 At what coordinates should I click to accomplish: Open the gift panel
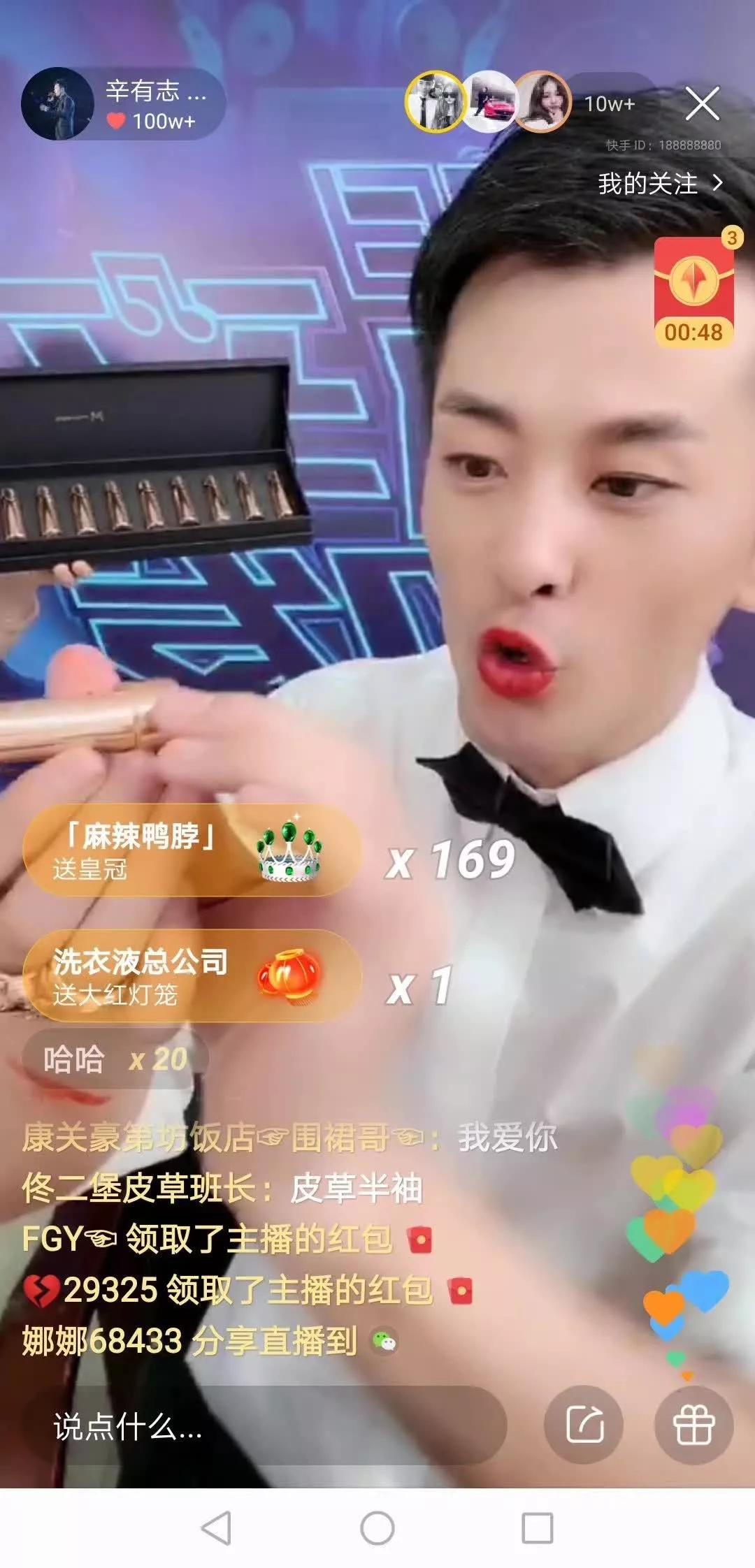pos(693,1426)
